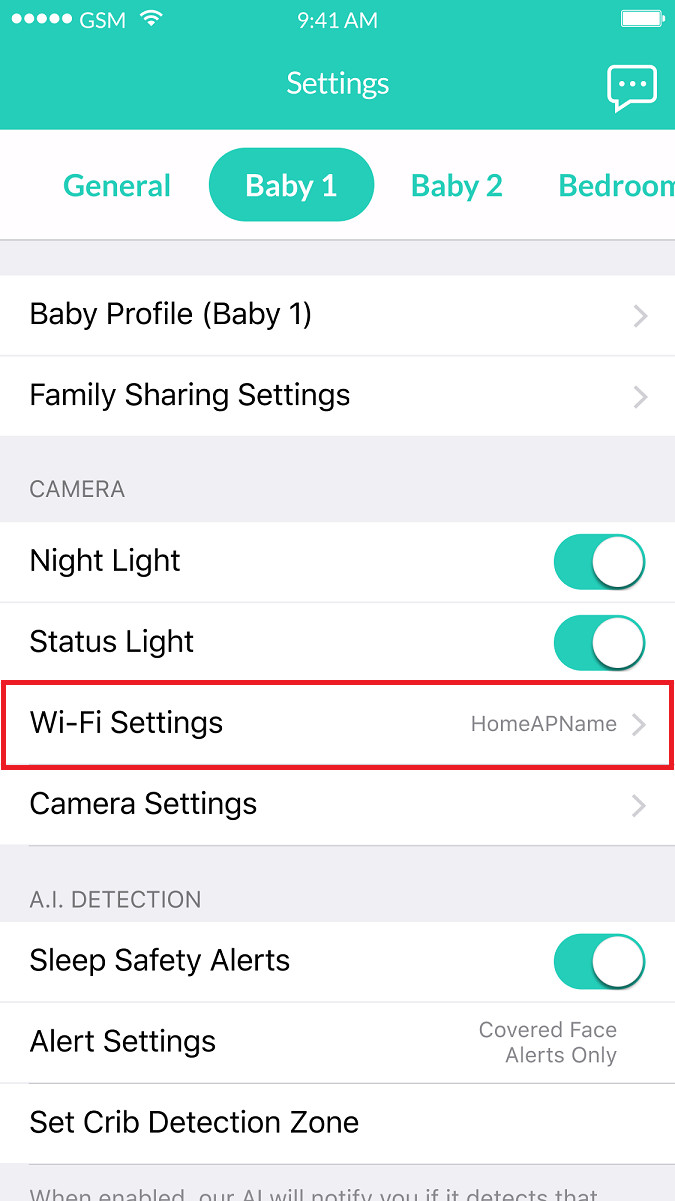Screen dimensions: 675x1201
Task: Open Family Sharing Settings
Action: tap(337, 396)
